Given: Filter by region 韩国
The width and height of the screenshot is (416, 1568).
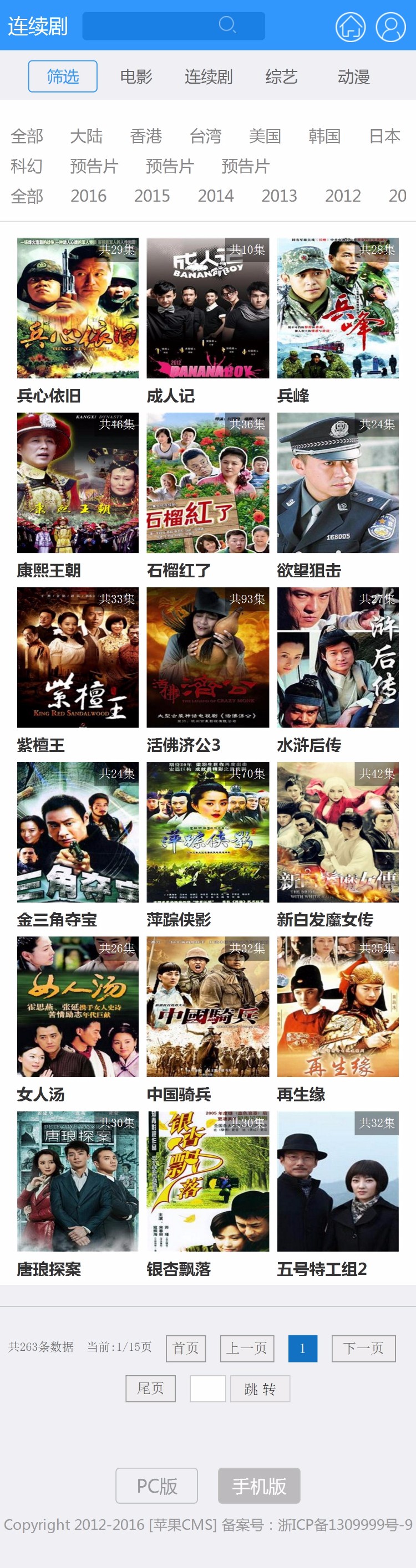Looking at the screenshot, I should (x=324, y=136).
